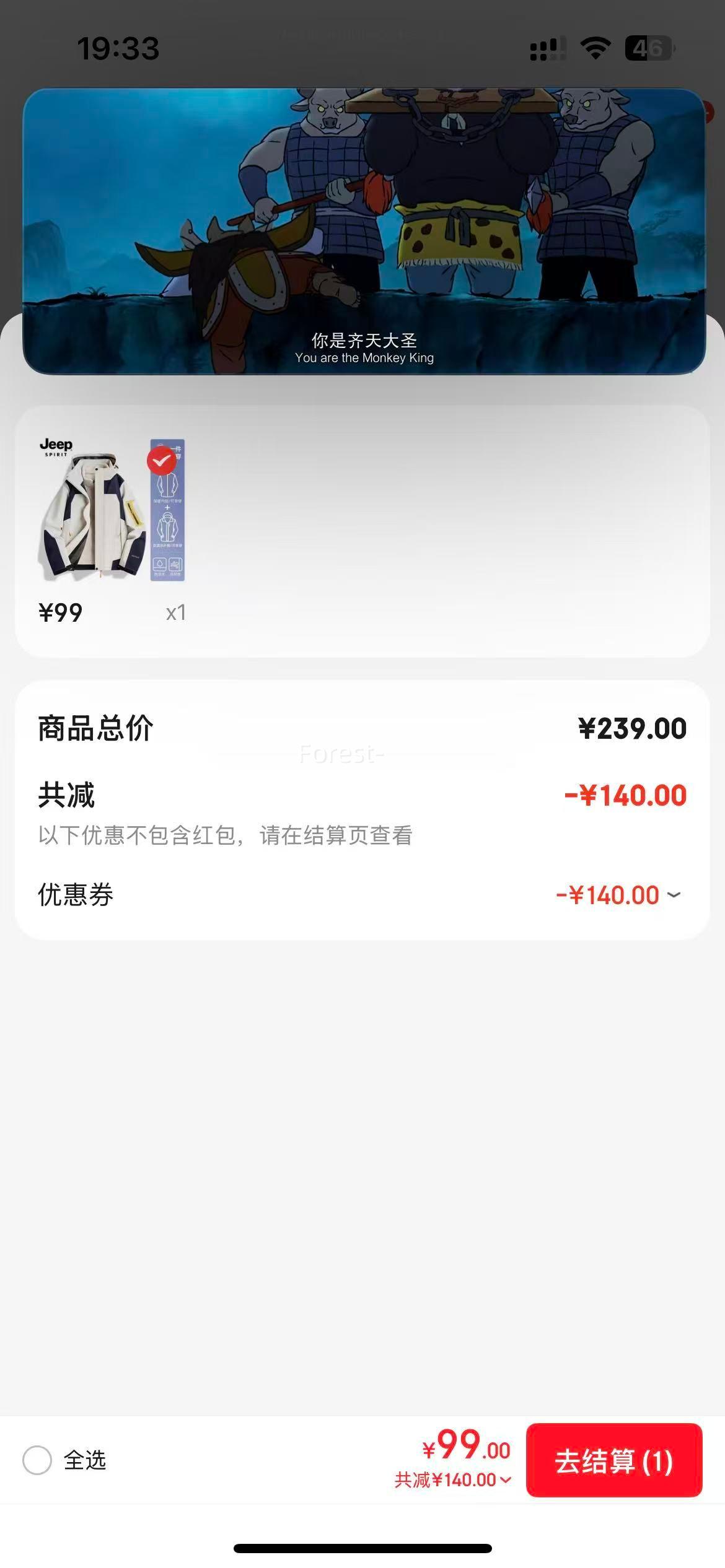The width and height of the screenshot is (725, 1568).
Task: Deselect the Jeep jacket item
Action: coord(162,461)
